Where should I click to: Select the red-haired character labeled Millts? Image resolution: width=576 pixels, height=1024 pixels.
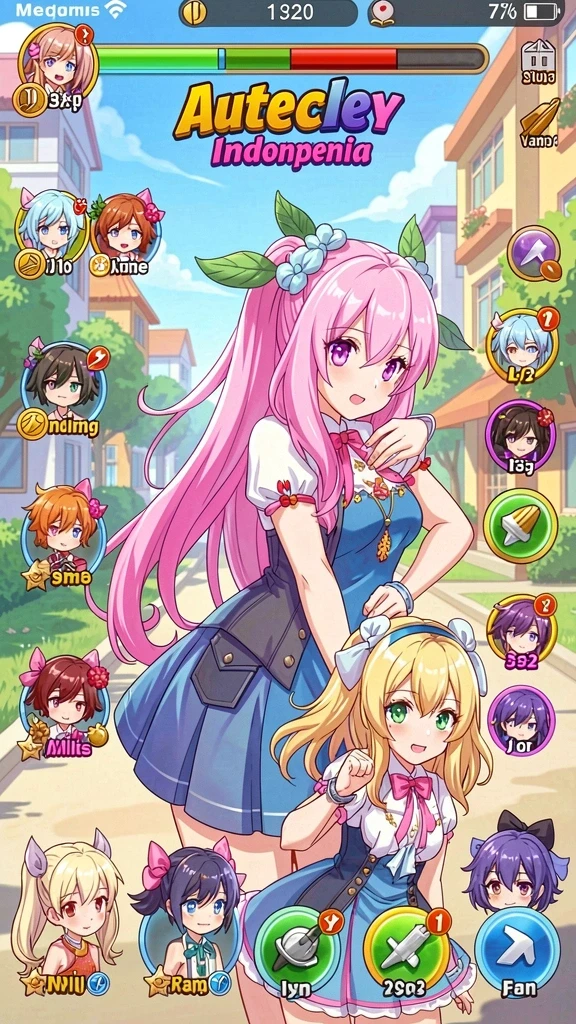coord(63,704)
